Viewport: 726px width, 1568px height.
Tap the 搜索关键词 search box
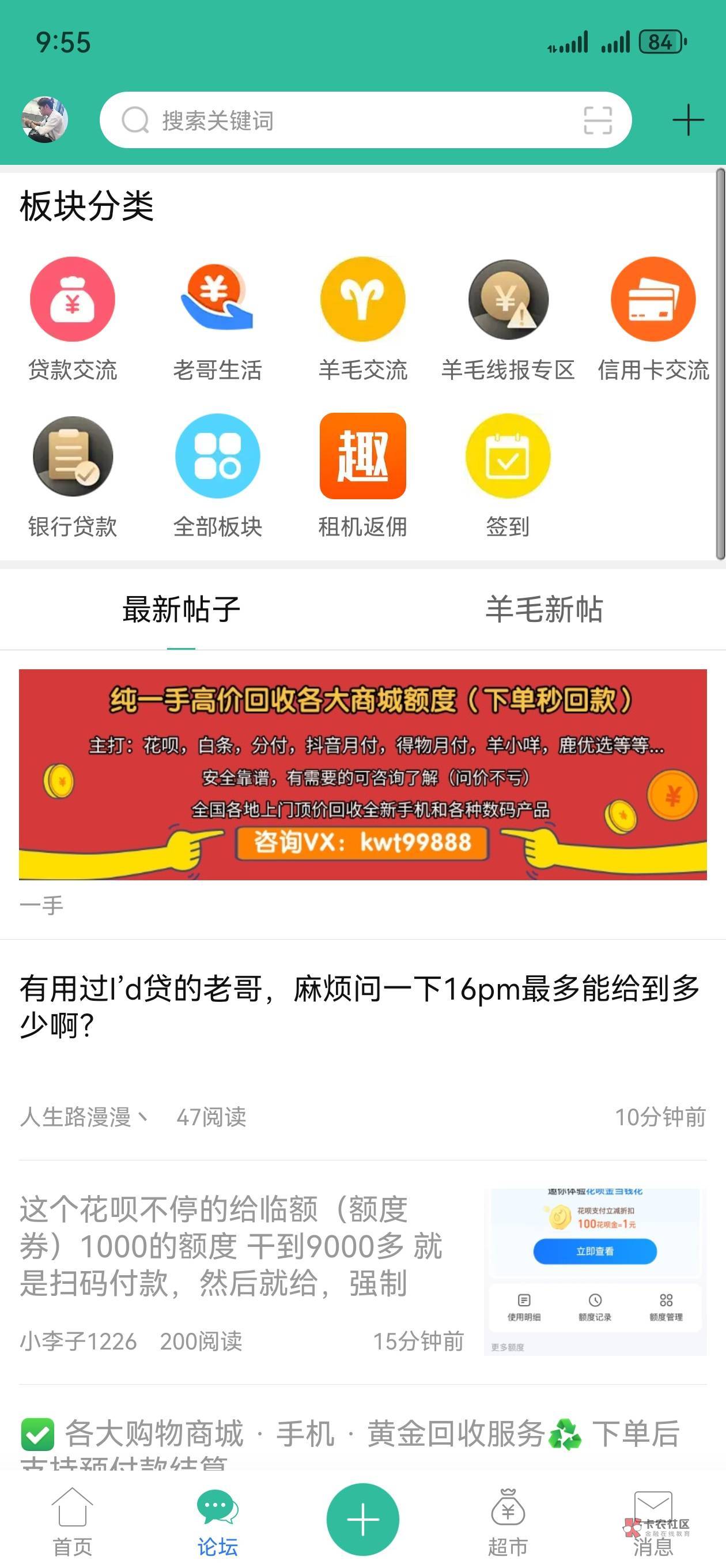365,120
